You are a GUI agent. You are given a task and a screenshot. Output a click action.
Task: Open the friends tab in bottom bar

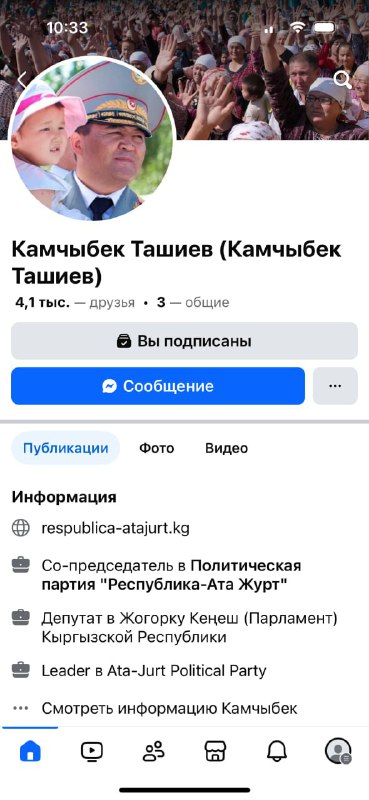click(x=154, y=752)
